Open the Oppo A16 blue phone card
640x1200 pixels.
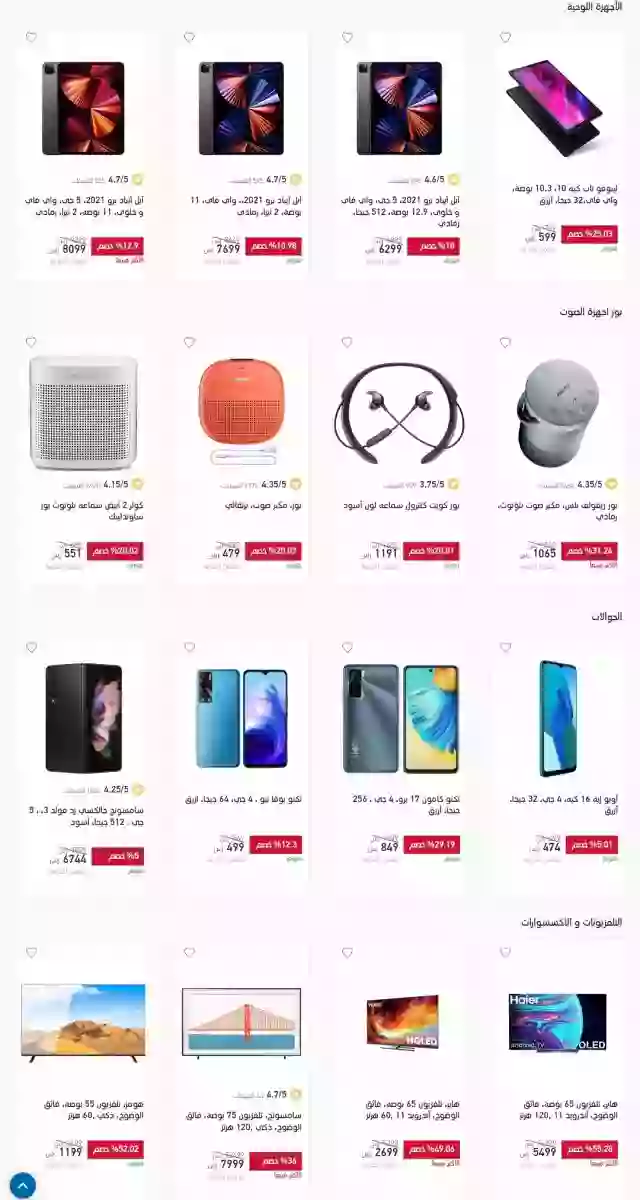tap(555, 718)
